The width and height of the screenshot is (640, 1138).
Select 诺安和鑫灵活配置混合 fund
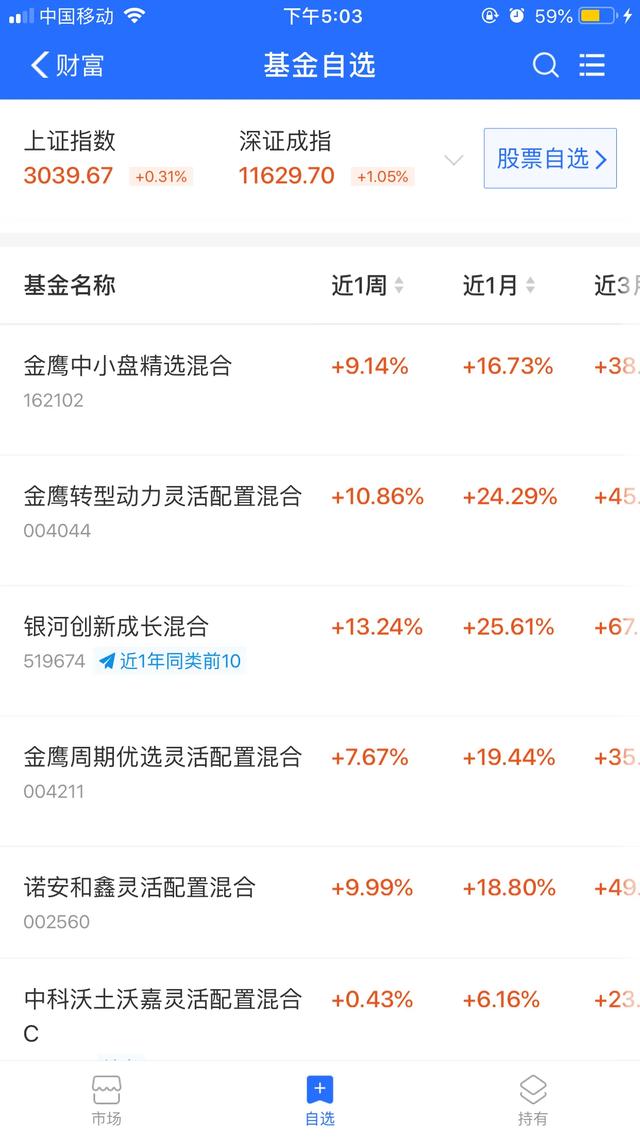point(140,887)
